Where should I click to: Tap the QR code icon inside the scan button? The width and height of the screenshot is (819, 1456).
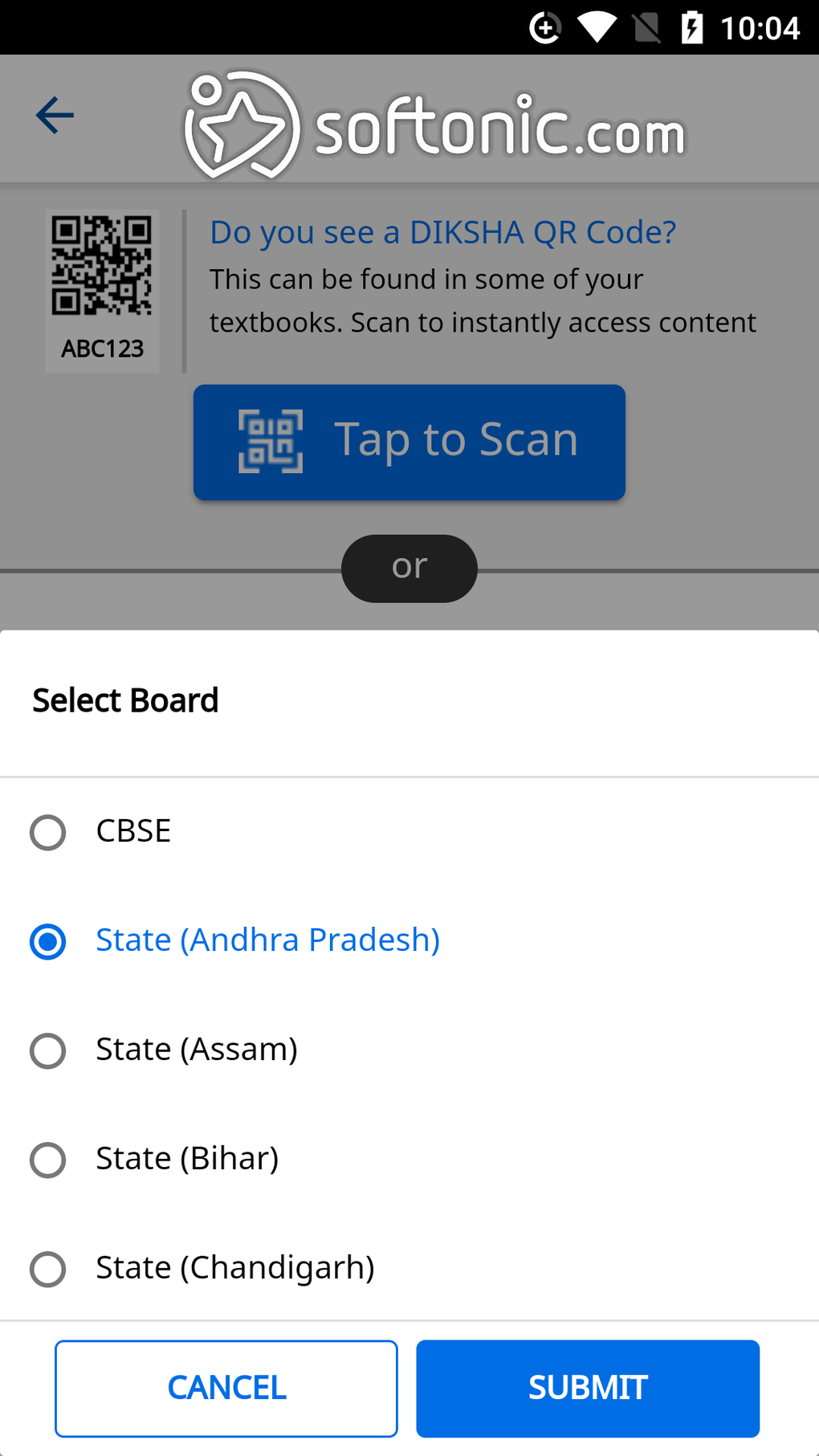point(272,440)
